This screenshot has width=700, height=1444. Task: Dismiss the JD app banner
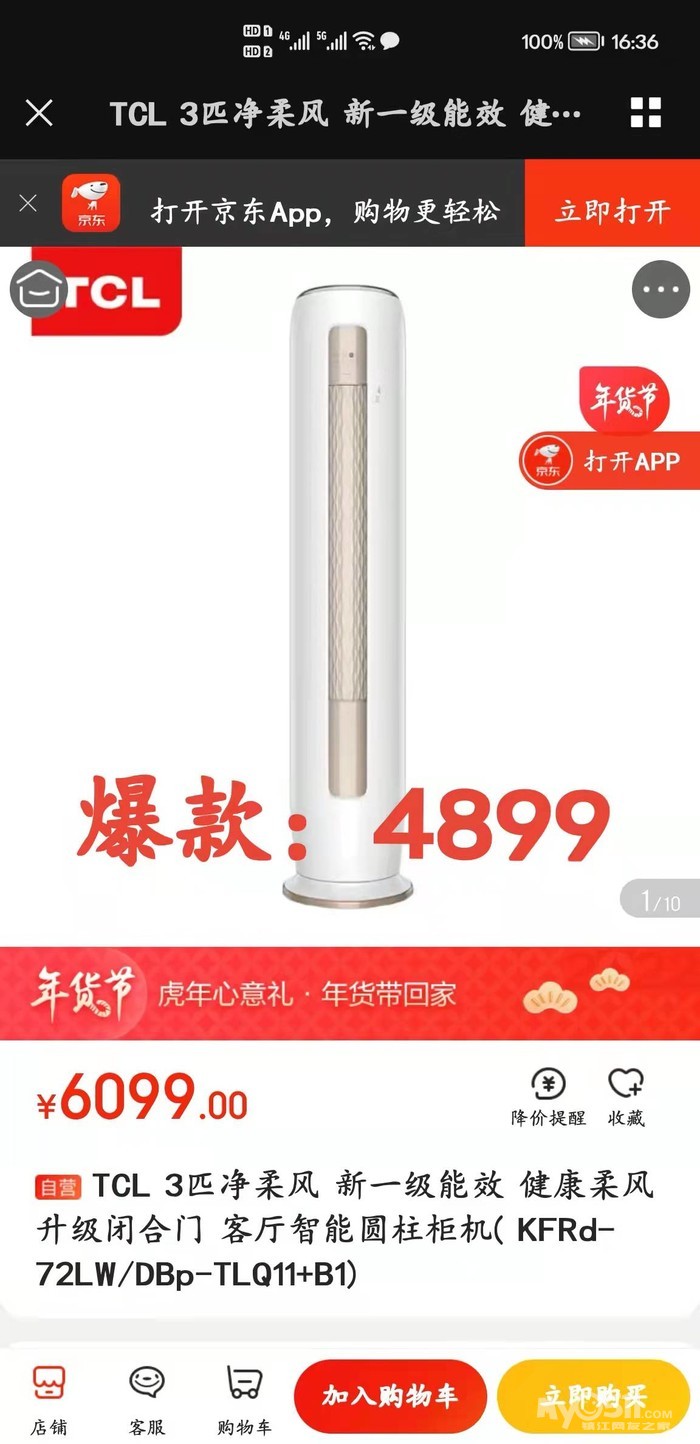(28, 204)
